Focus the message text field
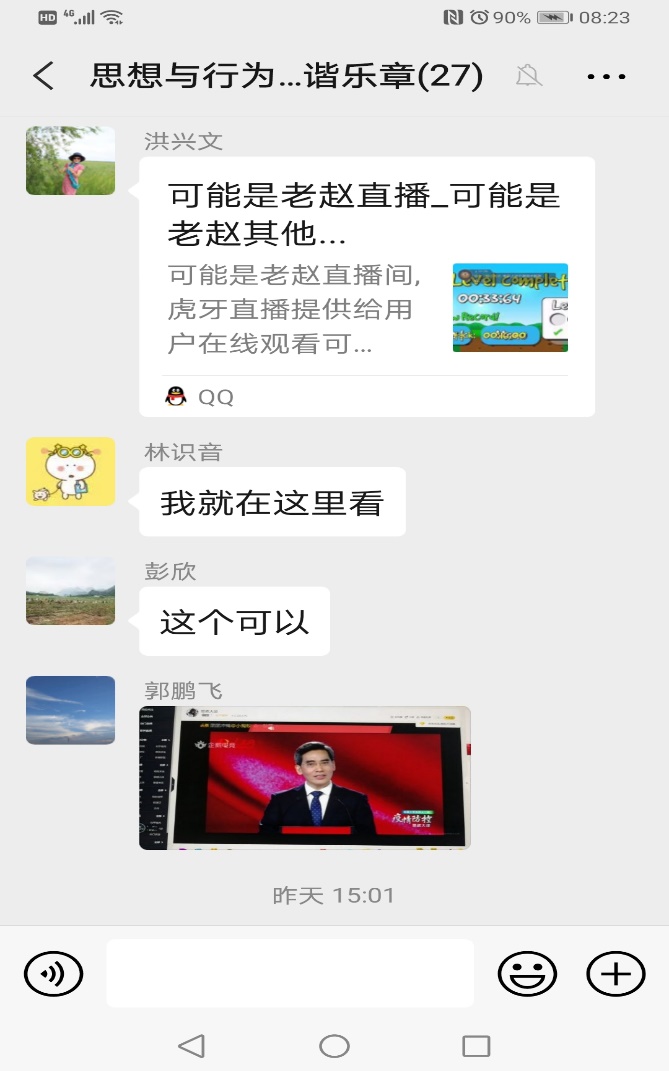The image size is (669, 1071). (290, 973)
